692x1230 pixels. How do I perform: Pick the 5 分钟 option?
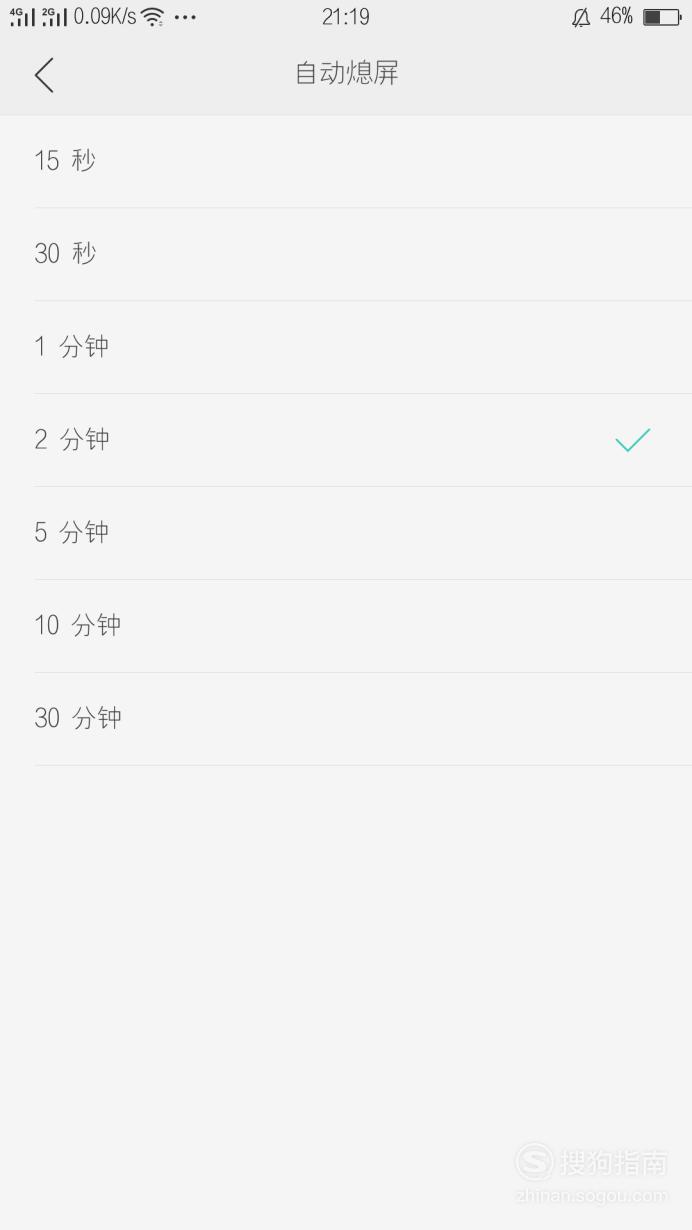(x=346, y=533)
